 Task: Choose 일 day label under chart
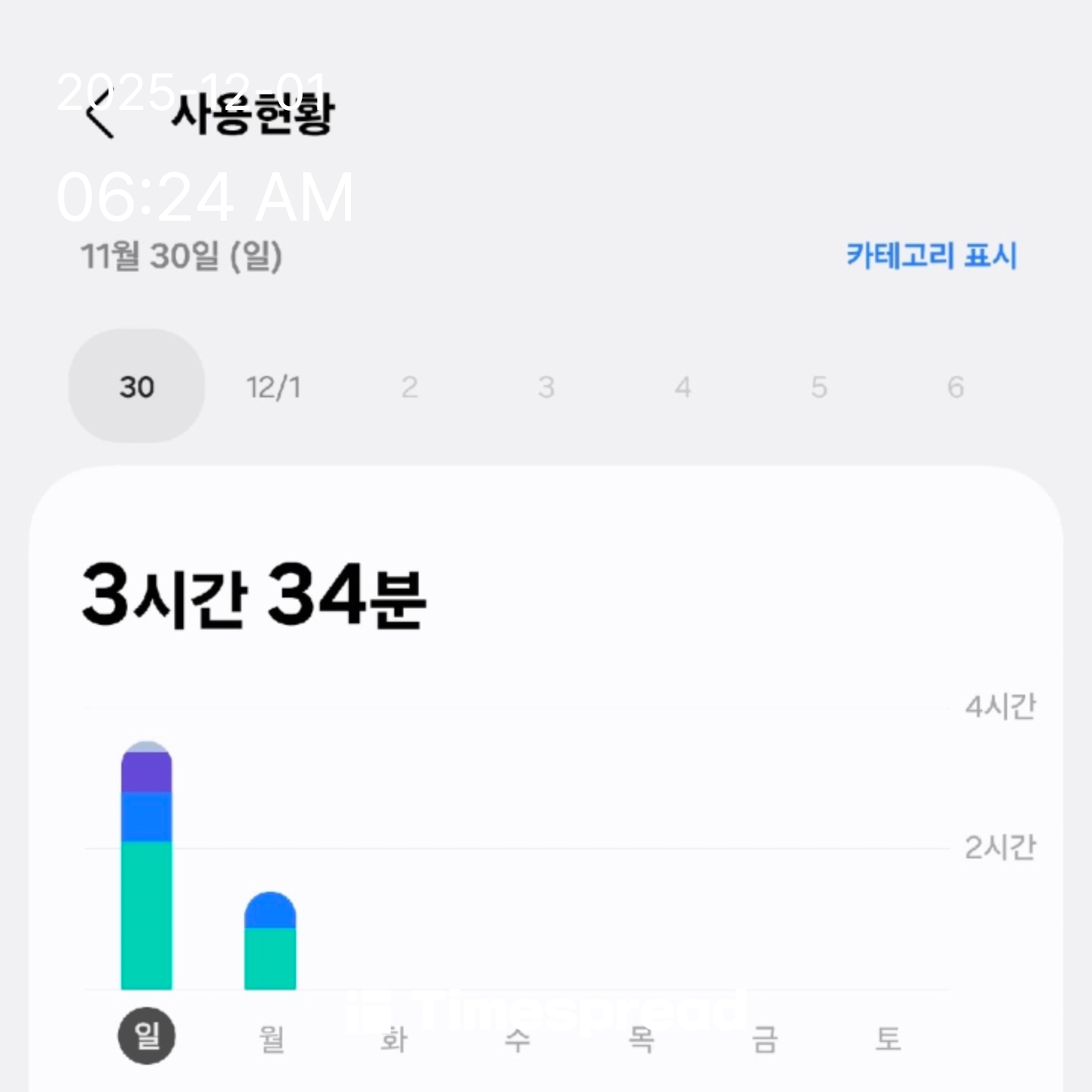tap(146, 1036)
